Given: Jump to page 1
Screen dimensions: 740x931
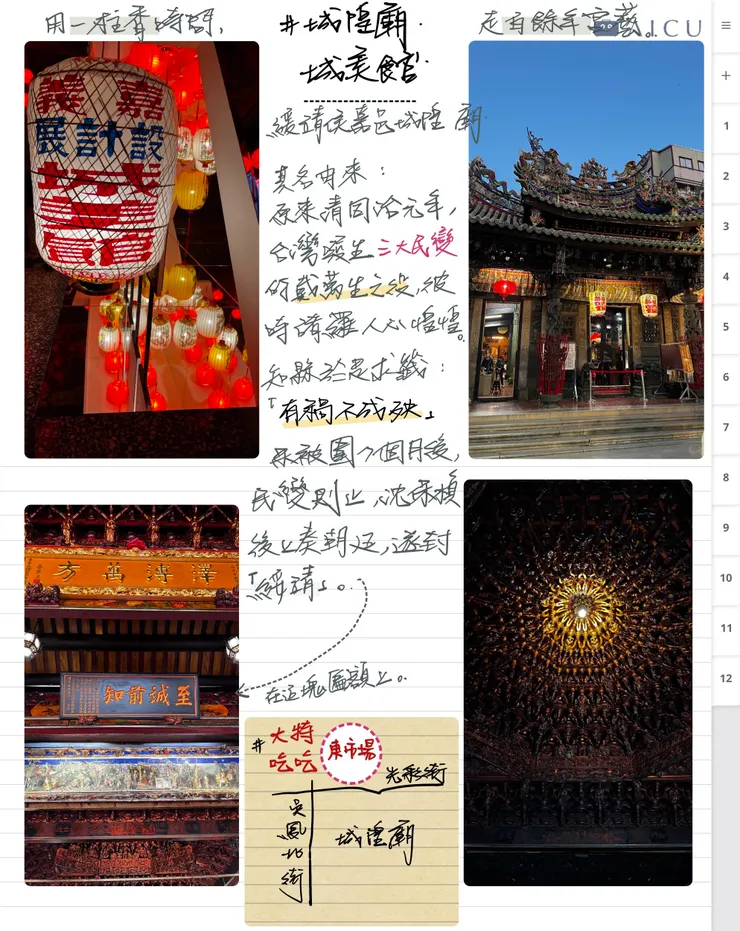Looking at the screenshot, I should 726,126.
